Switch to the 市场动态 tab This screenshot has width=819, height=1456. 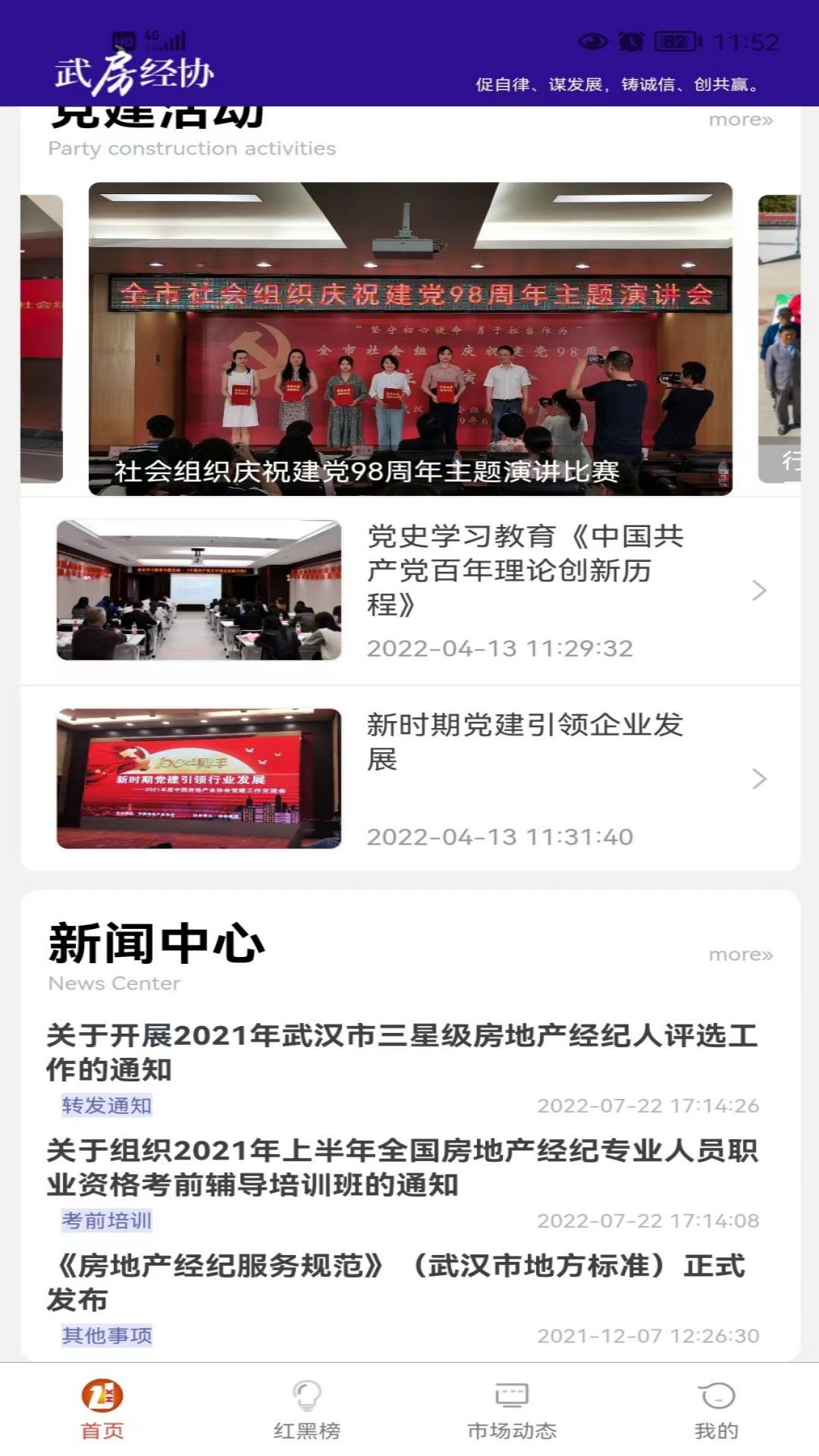[x=512, y=1410]
